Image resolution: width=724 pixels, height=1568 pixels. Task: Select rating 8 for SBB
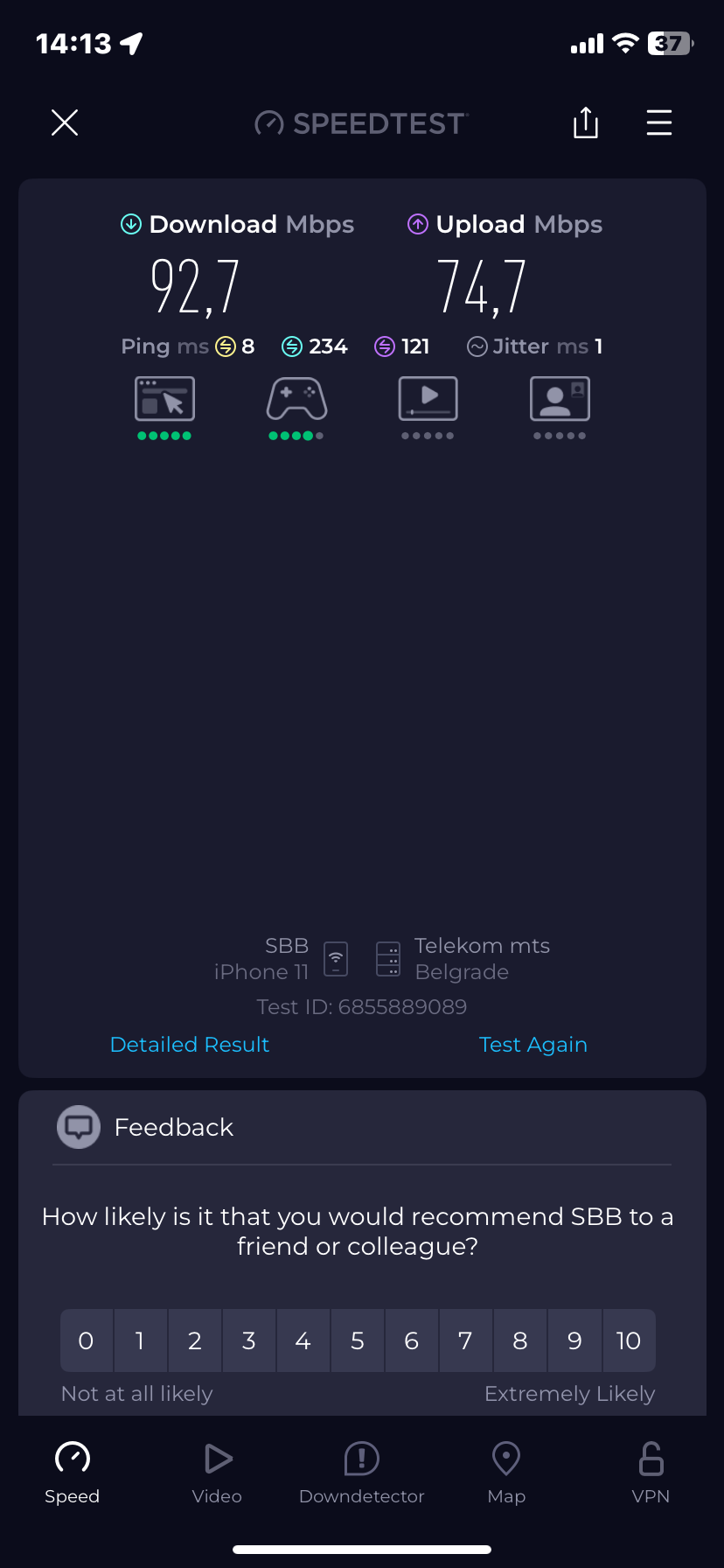[x=520, y=1340]
